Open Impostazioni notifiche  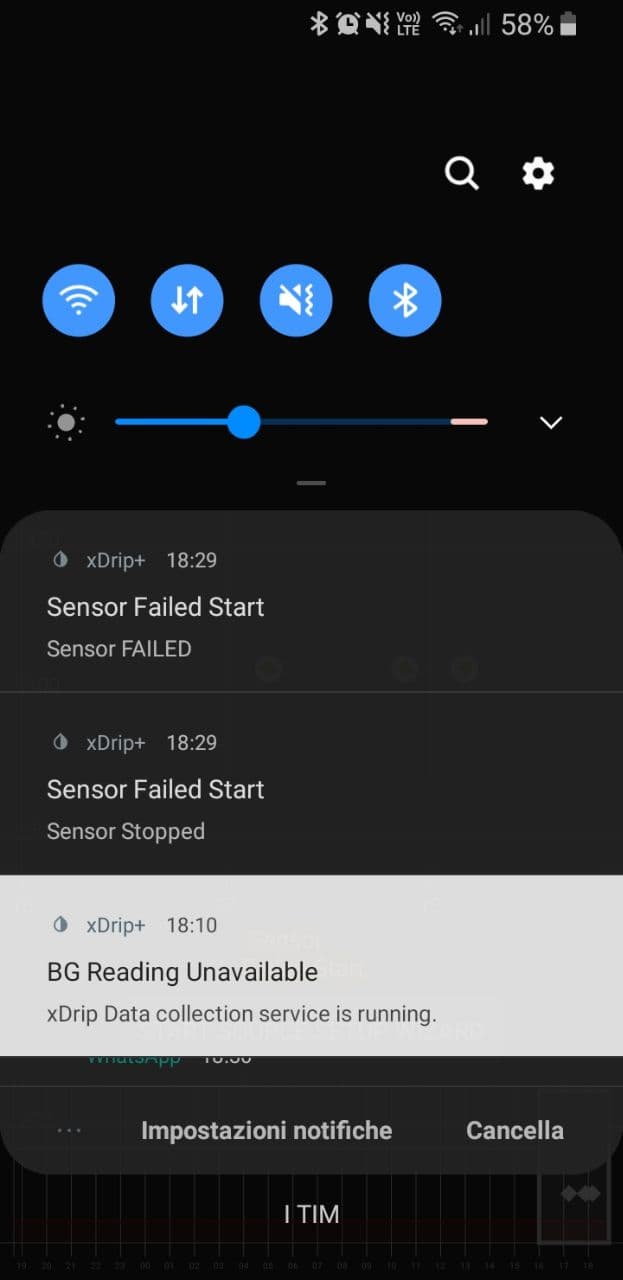tap(266, 1130)
